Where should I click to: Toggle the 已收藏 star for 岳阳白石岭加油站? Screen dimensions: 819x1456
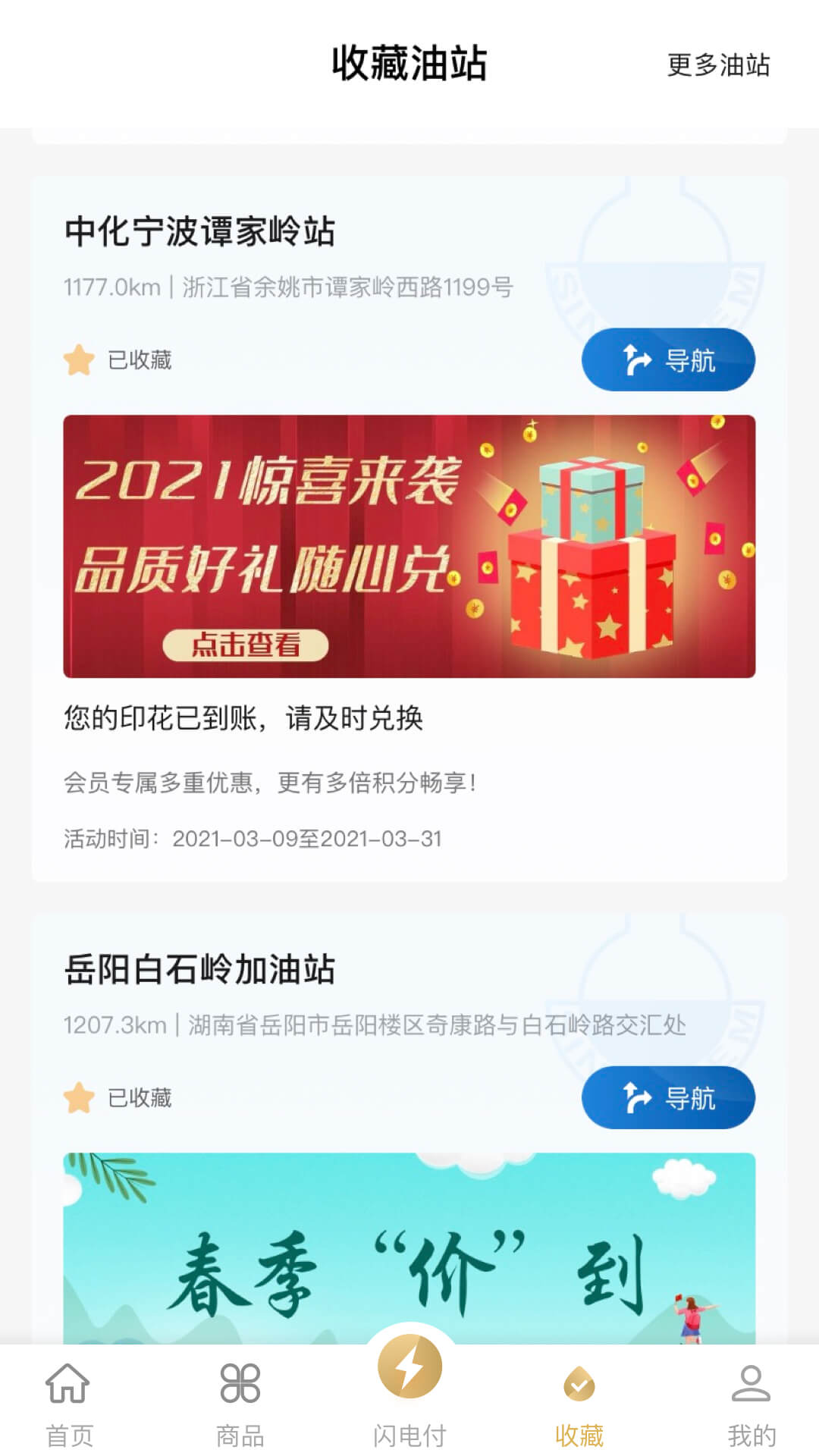click(78, 1097)
